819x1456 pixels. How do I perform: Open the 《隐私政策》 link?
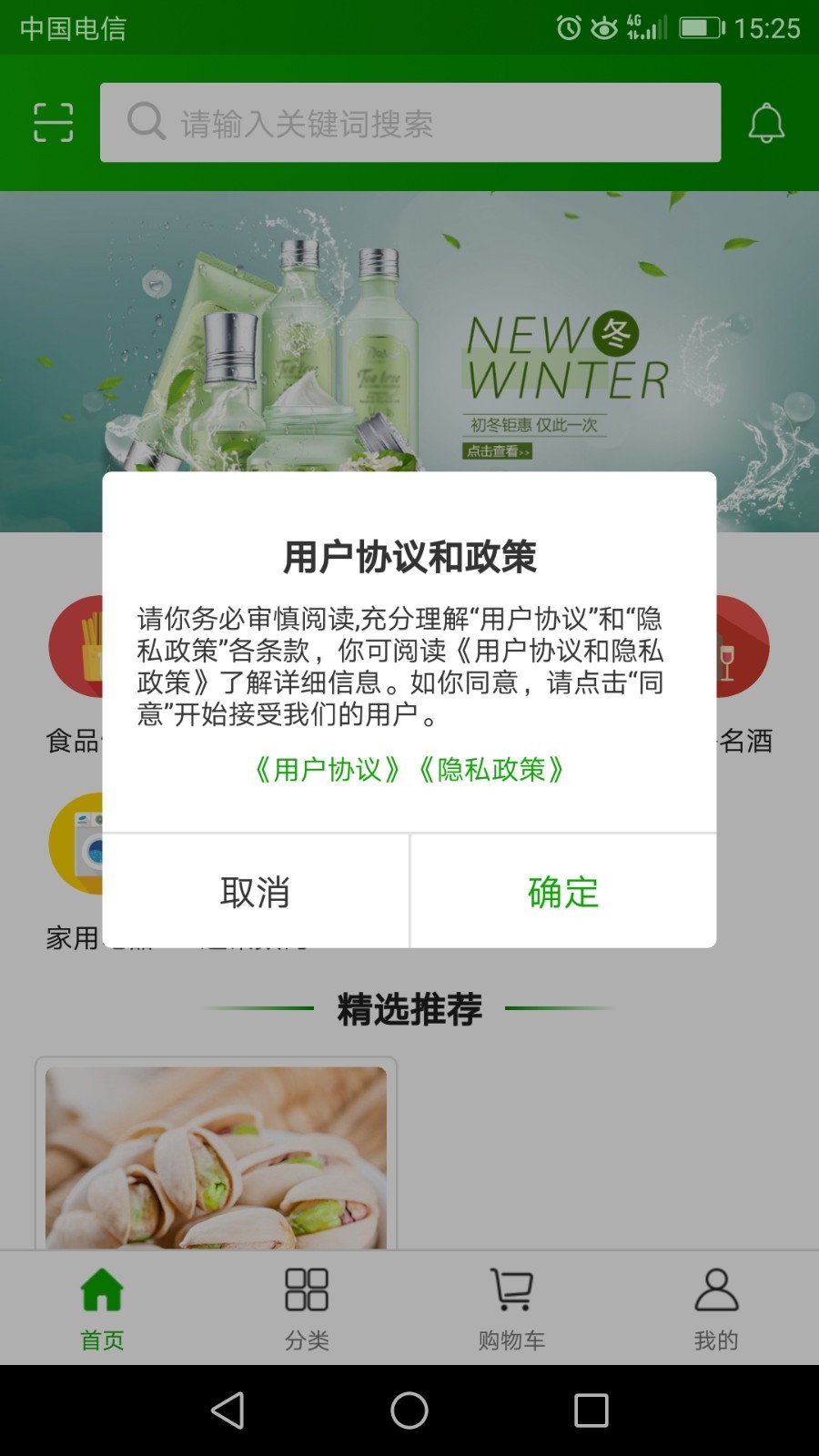[x=491, y=770]
